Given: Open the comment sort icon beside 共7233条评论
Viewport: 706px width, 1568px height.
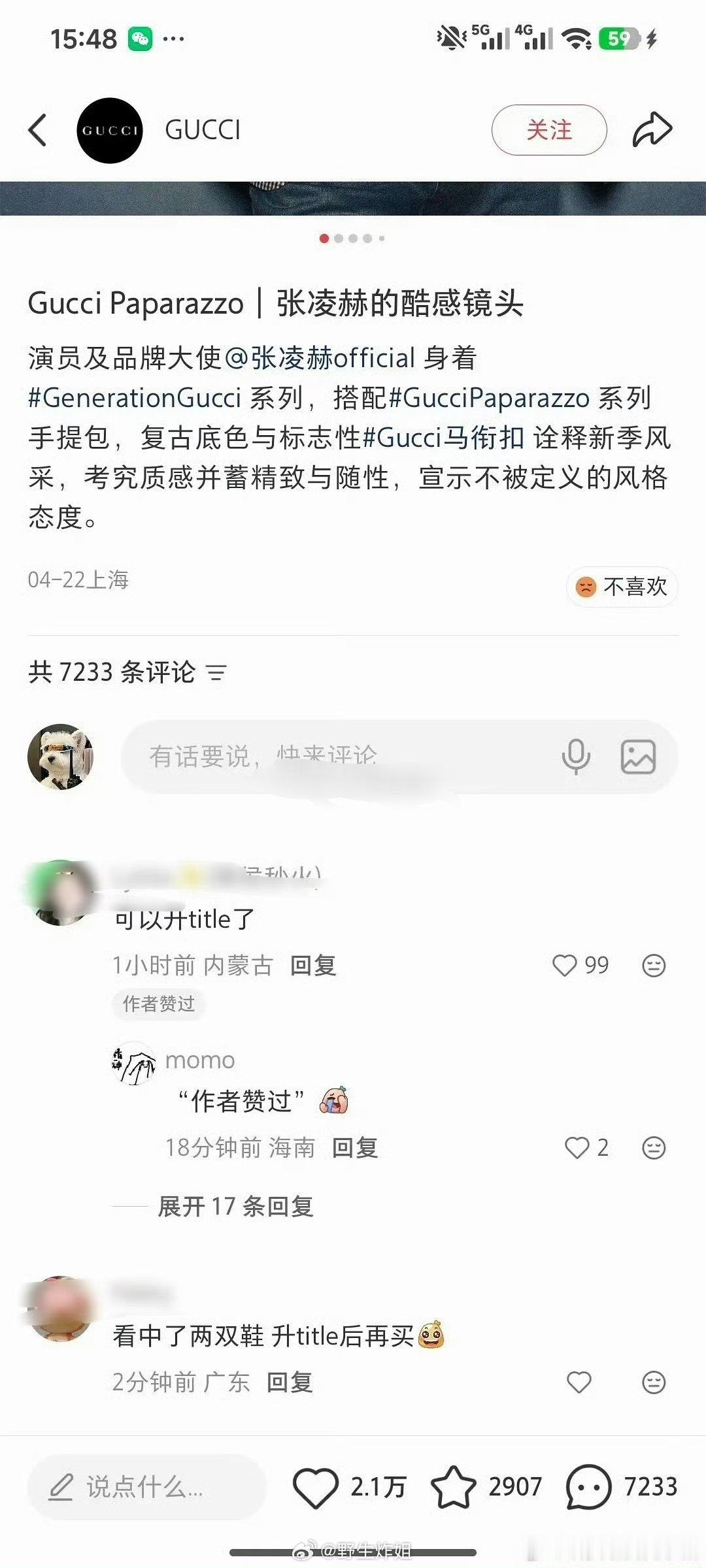Looking at the screenshot, I should pyautogui.click(x=218, y=672).
